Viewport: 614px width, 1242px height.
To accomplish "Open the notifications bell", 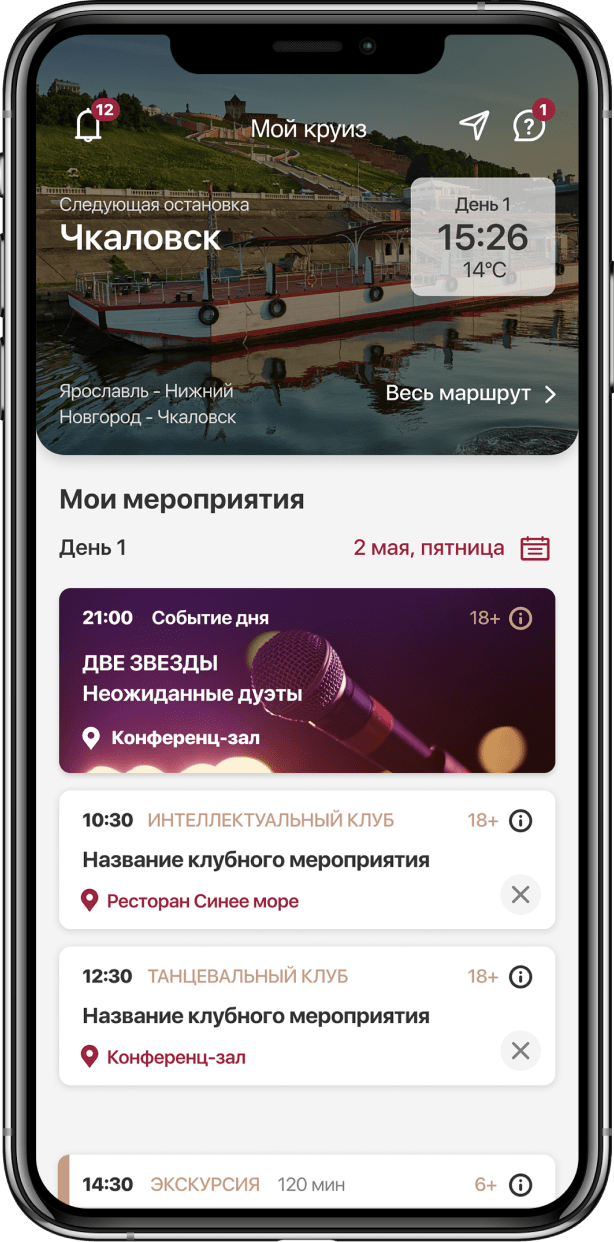I will point(88,127).
